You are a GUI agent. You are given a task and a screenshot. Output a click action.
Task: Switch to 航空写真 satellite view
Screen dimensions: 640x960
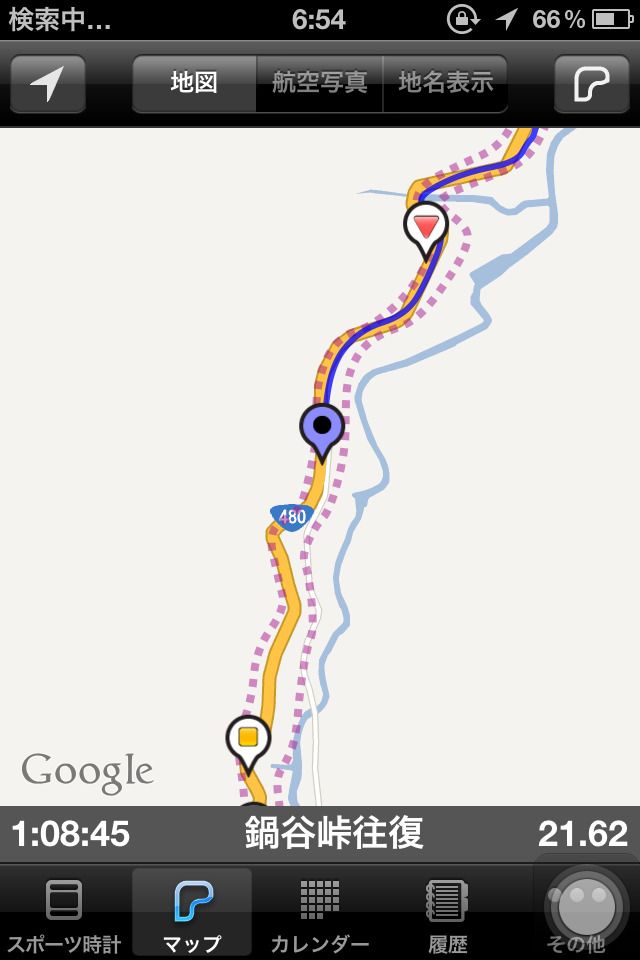click(x=320, y=83)
